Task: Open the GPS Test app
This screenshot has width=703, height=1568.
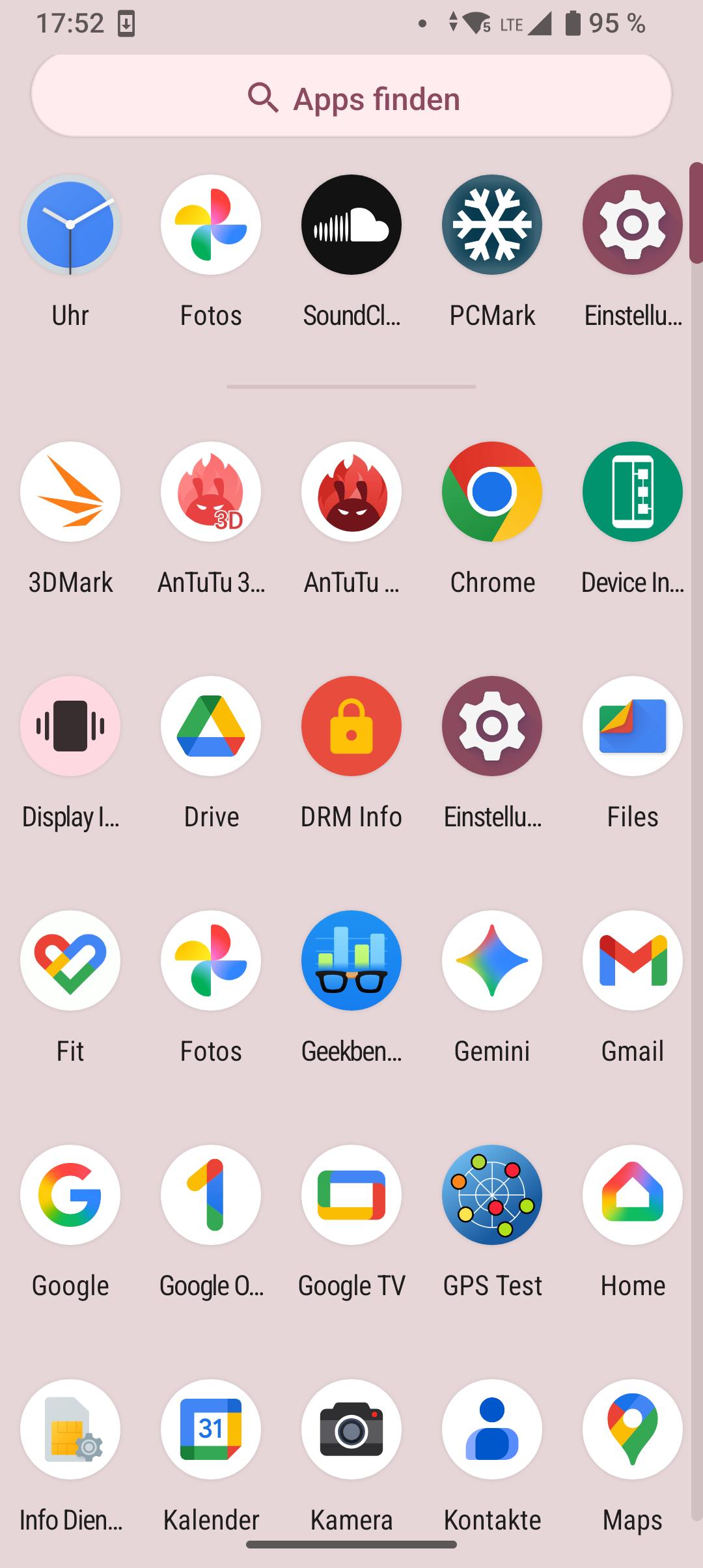Action: [492, 1195]
